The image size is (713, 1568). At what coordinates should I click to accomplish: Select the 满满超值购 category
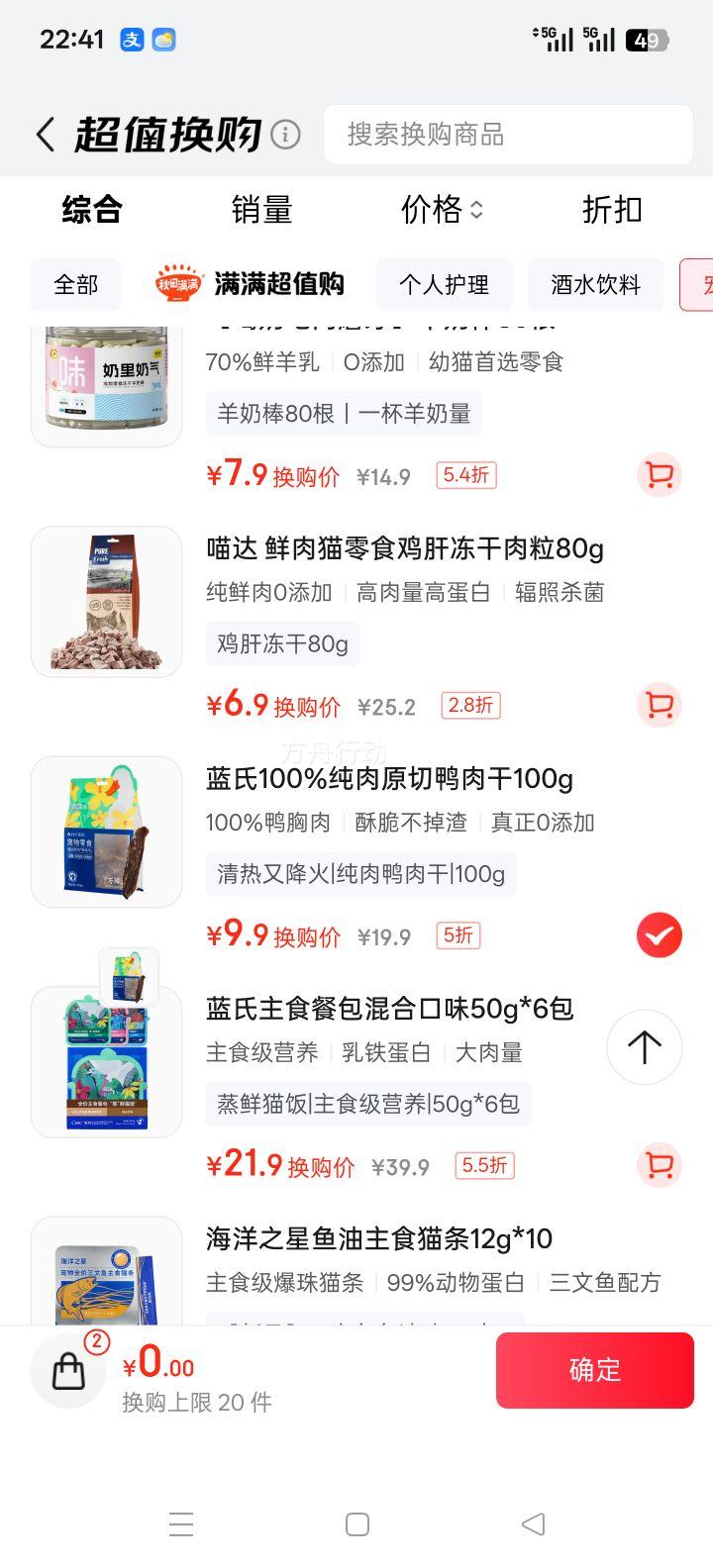[x=250, y=285]
